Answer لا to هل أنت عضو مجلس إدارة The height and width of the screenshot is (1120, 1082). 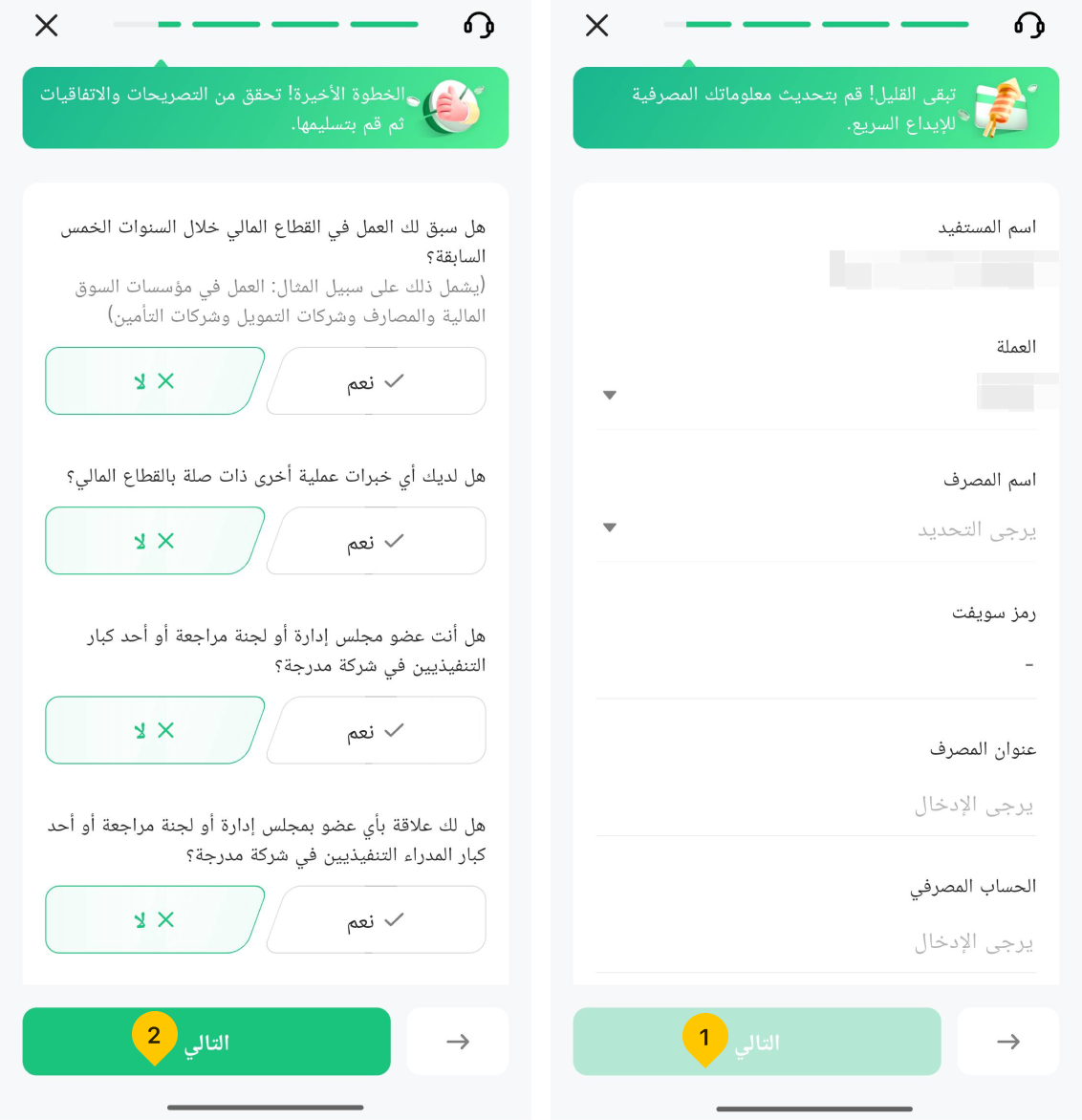click(x=154, y=730)
